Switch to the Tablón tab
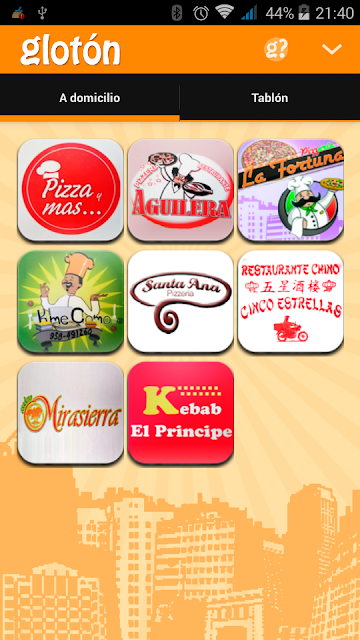This screenshot has height=640, width=360. point(270,98)
